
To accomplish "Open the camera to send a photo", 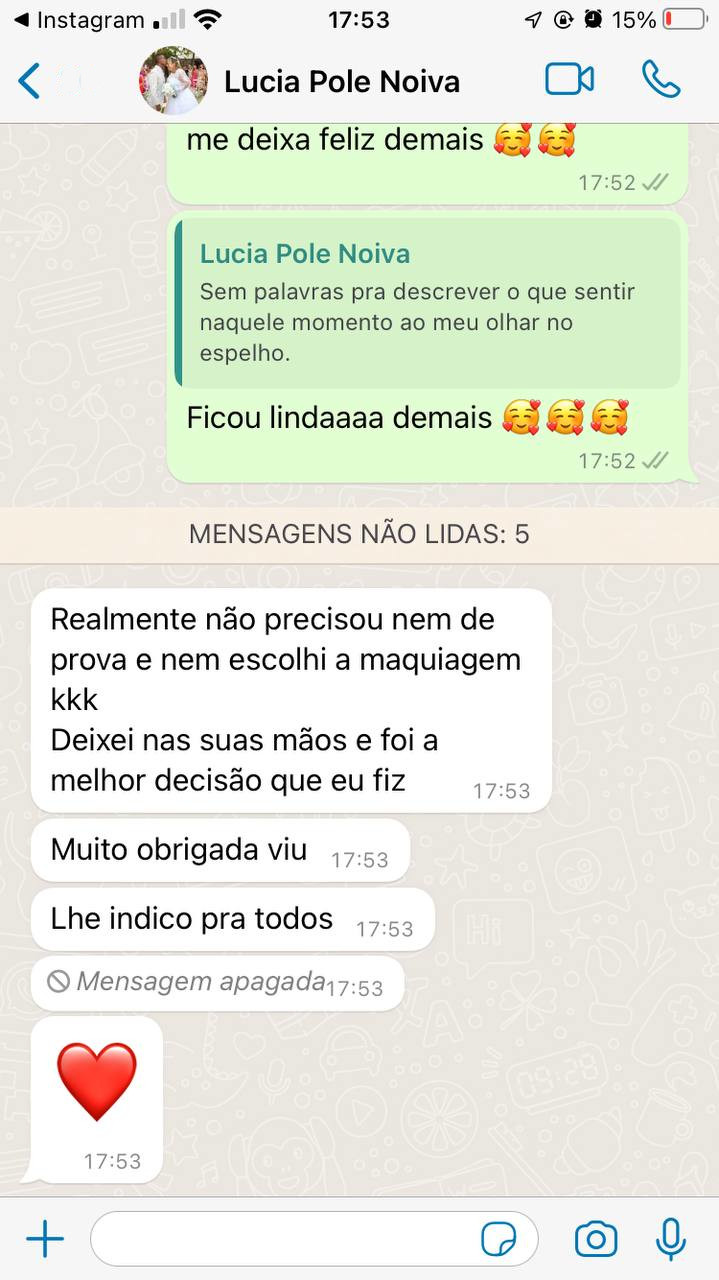I will 596,1240.
